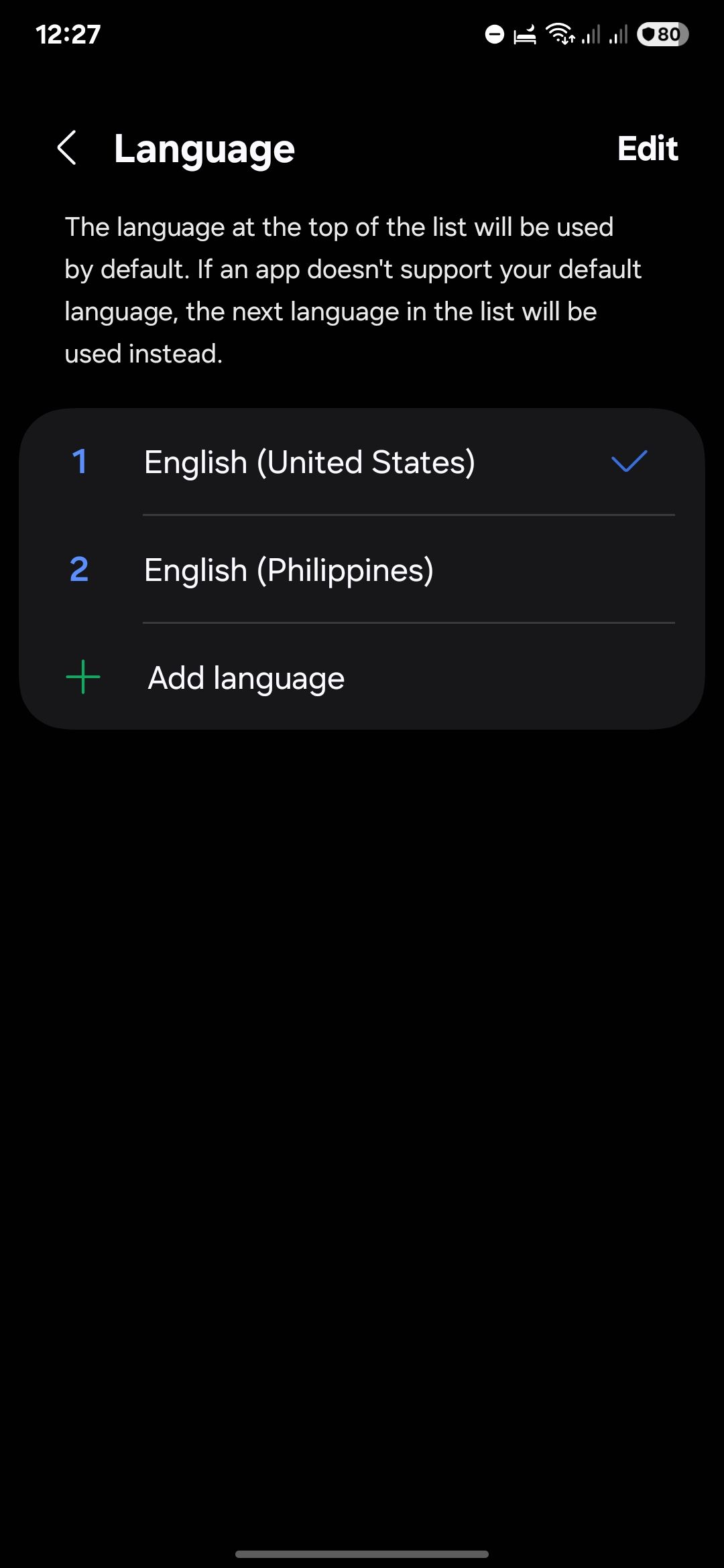Tap the Language screen title

pyautogui.click(x=203, y=148)
